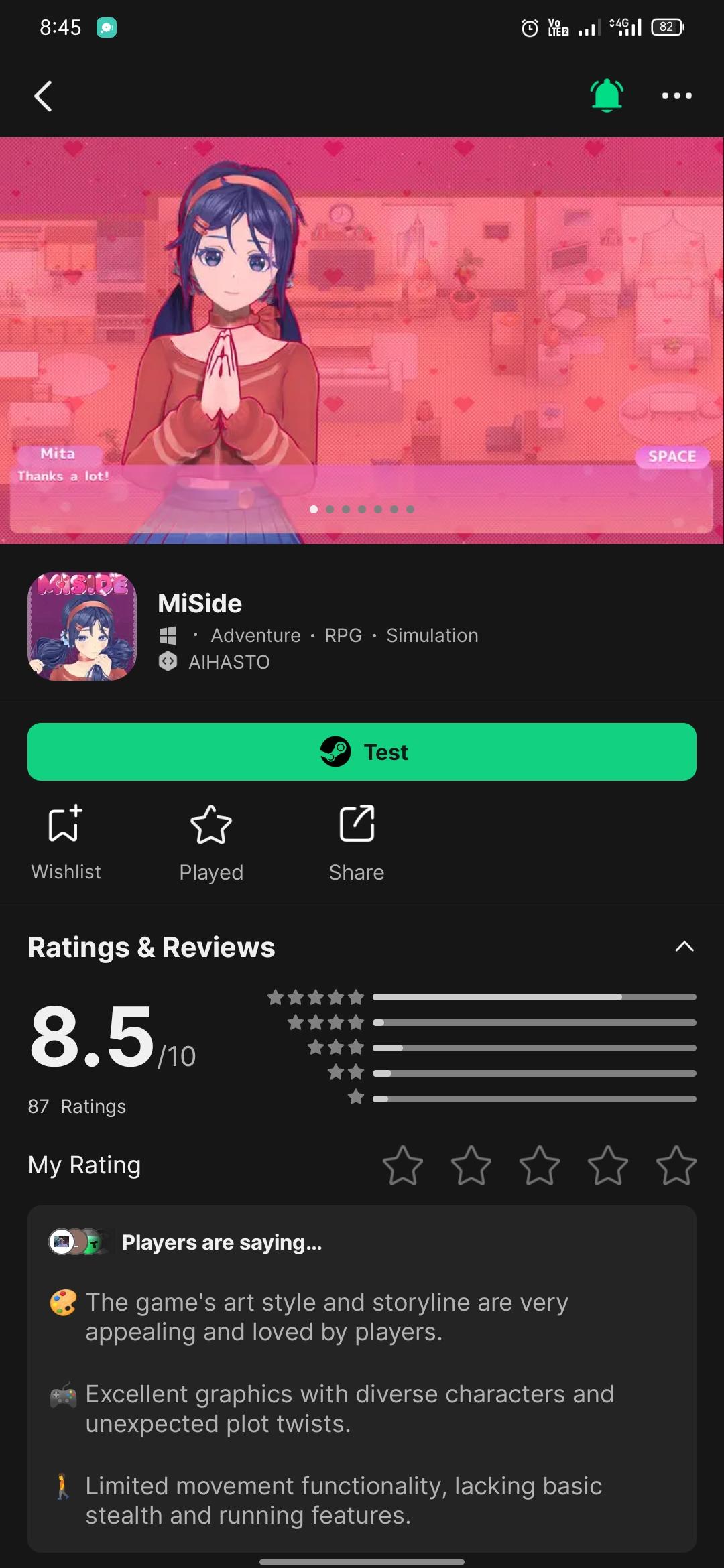Go back to the previous screen
The width and height of the screenshot is (724, 1568).
coord(43,96)
